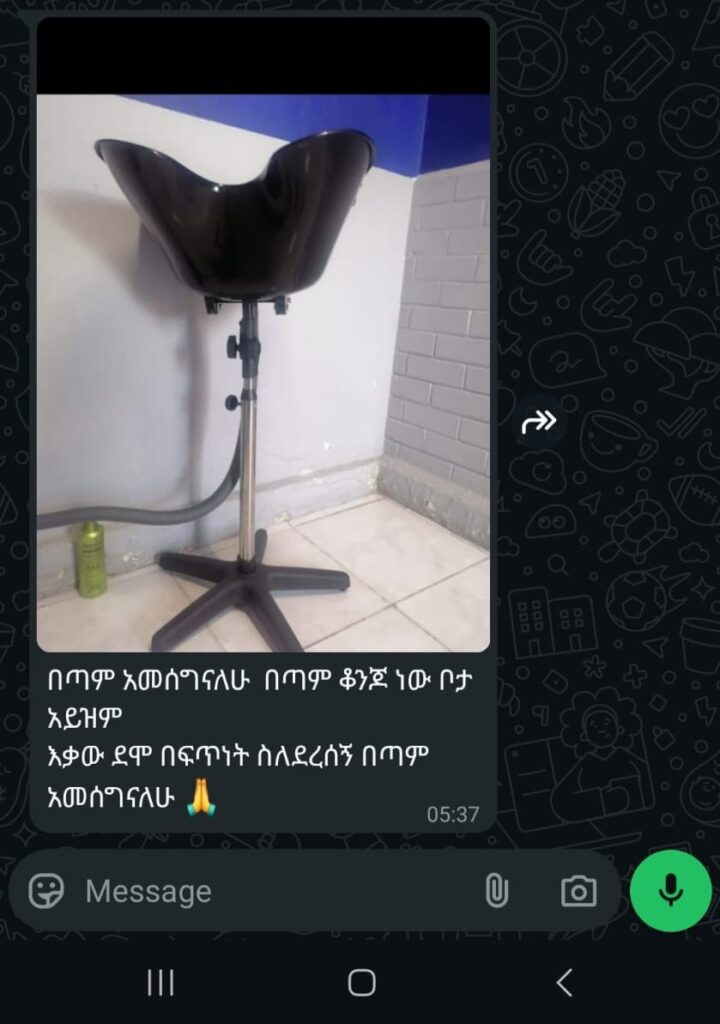
Task: Go back using the system back button
Action: (564, 982)
